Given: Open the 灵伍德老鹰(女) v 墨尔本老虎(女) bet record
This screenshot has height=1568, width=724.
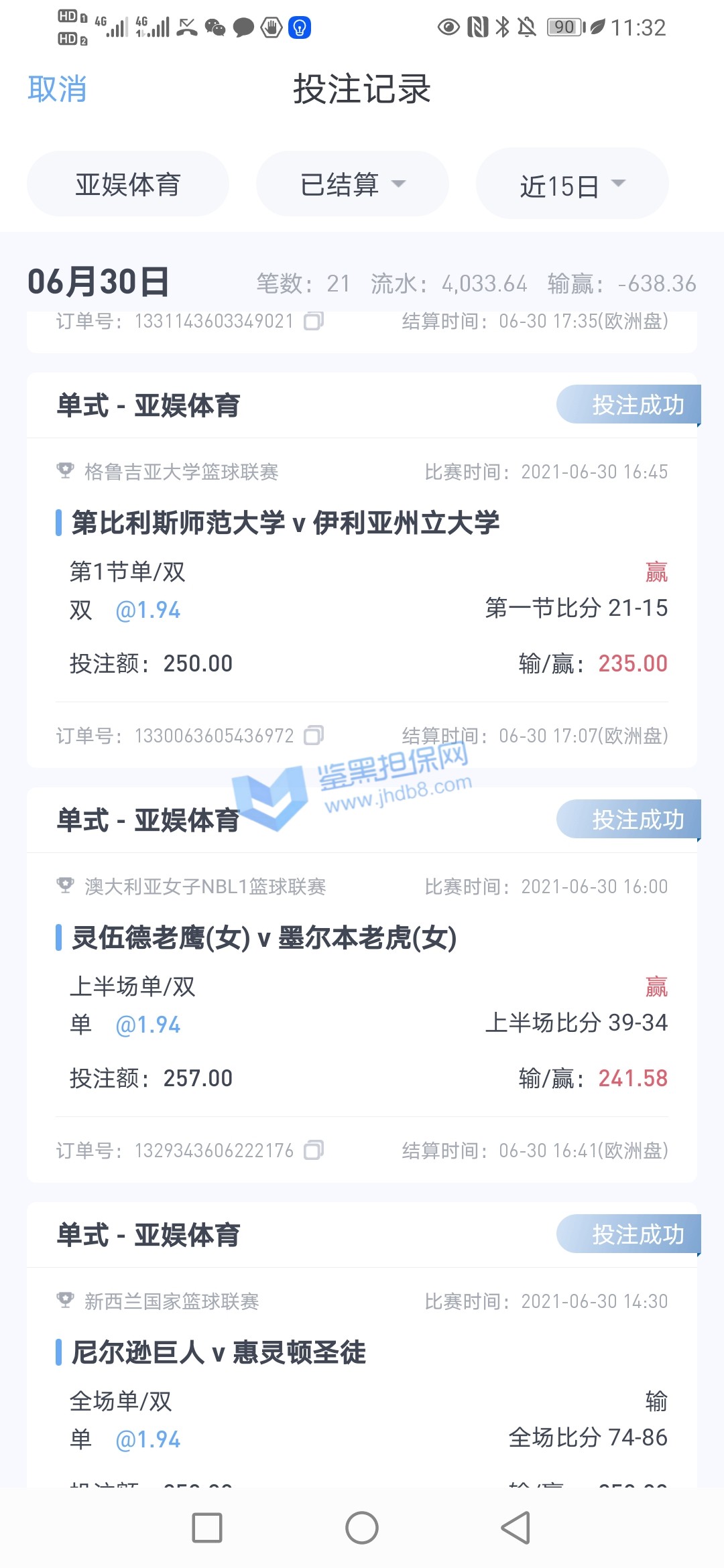Looking at the screenshot, I should coord(264,937).
